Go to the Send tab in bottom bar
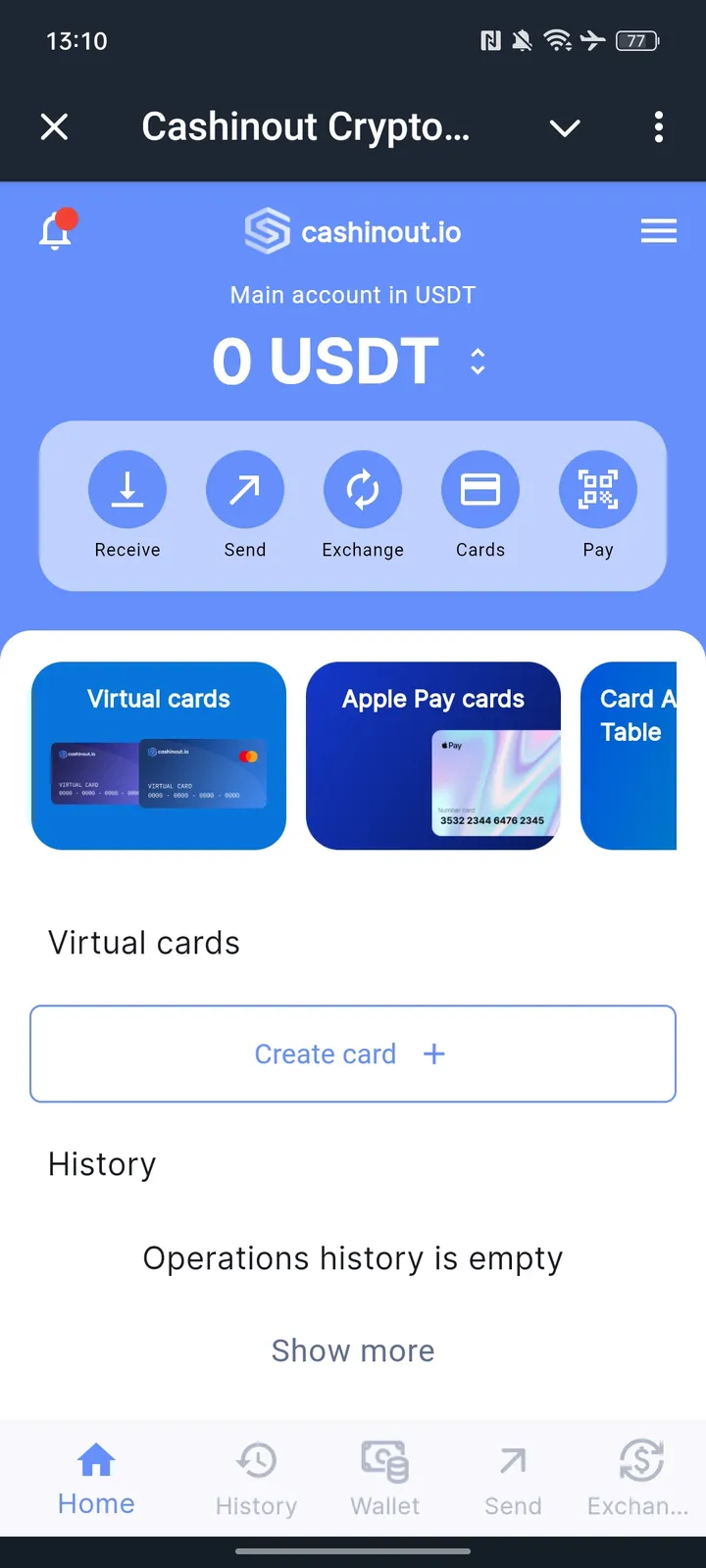 click(x=513, y=1479)
